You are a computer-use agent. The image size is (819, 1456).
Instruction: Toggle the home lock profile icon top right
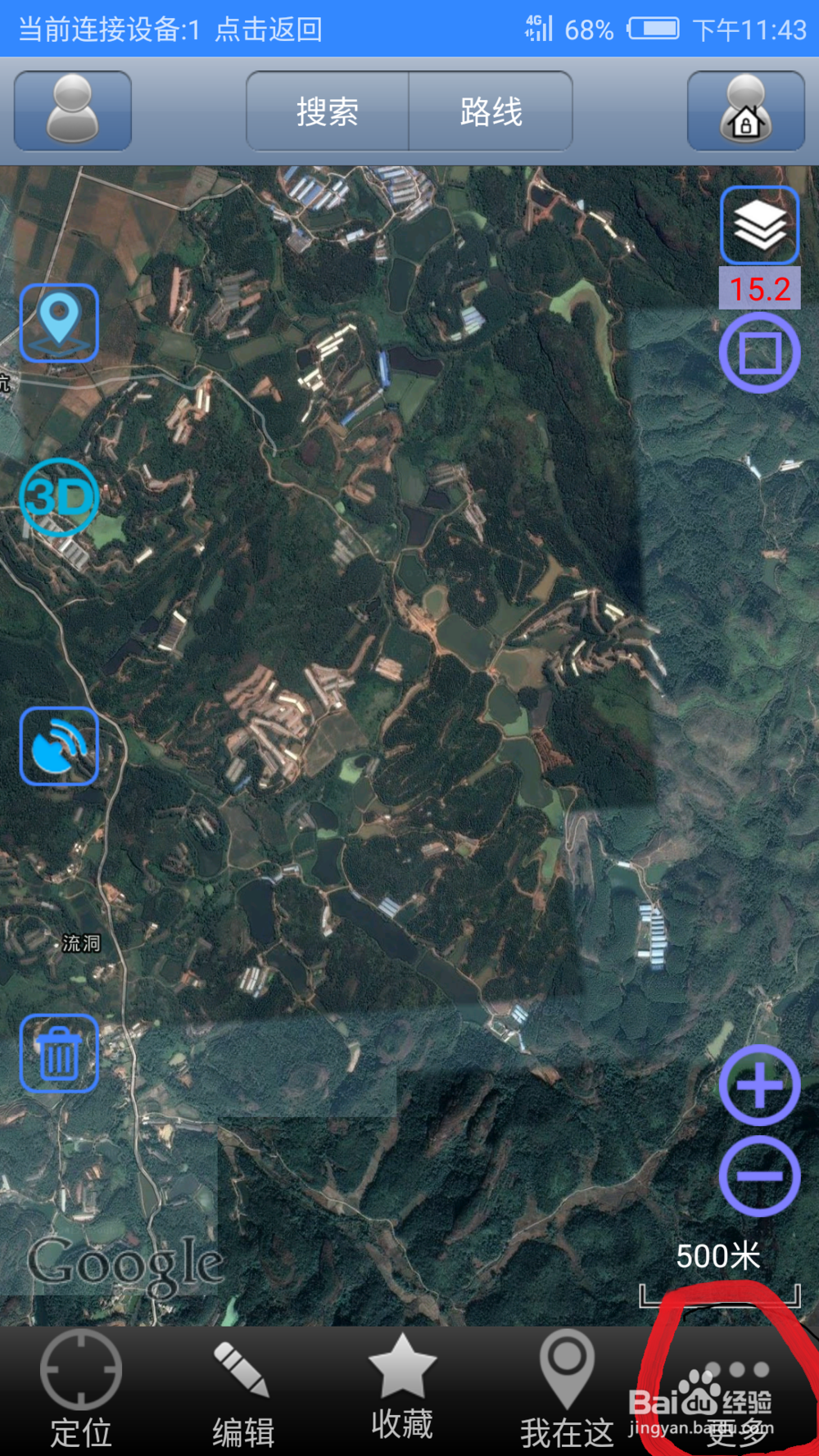(744, 111)
